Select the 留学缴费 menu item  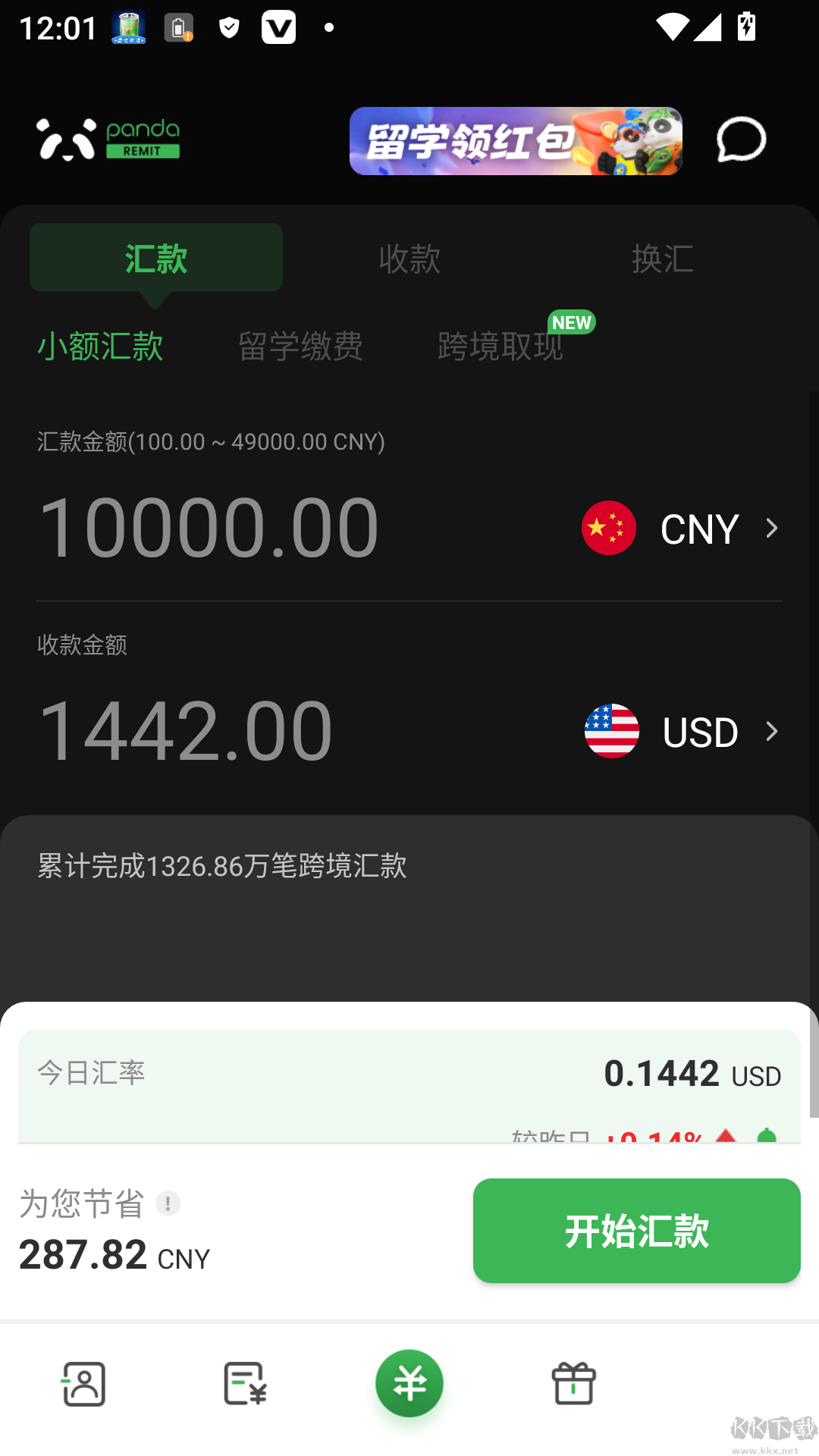[x=301, y=345]
